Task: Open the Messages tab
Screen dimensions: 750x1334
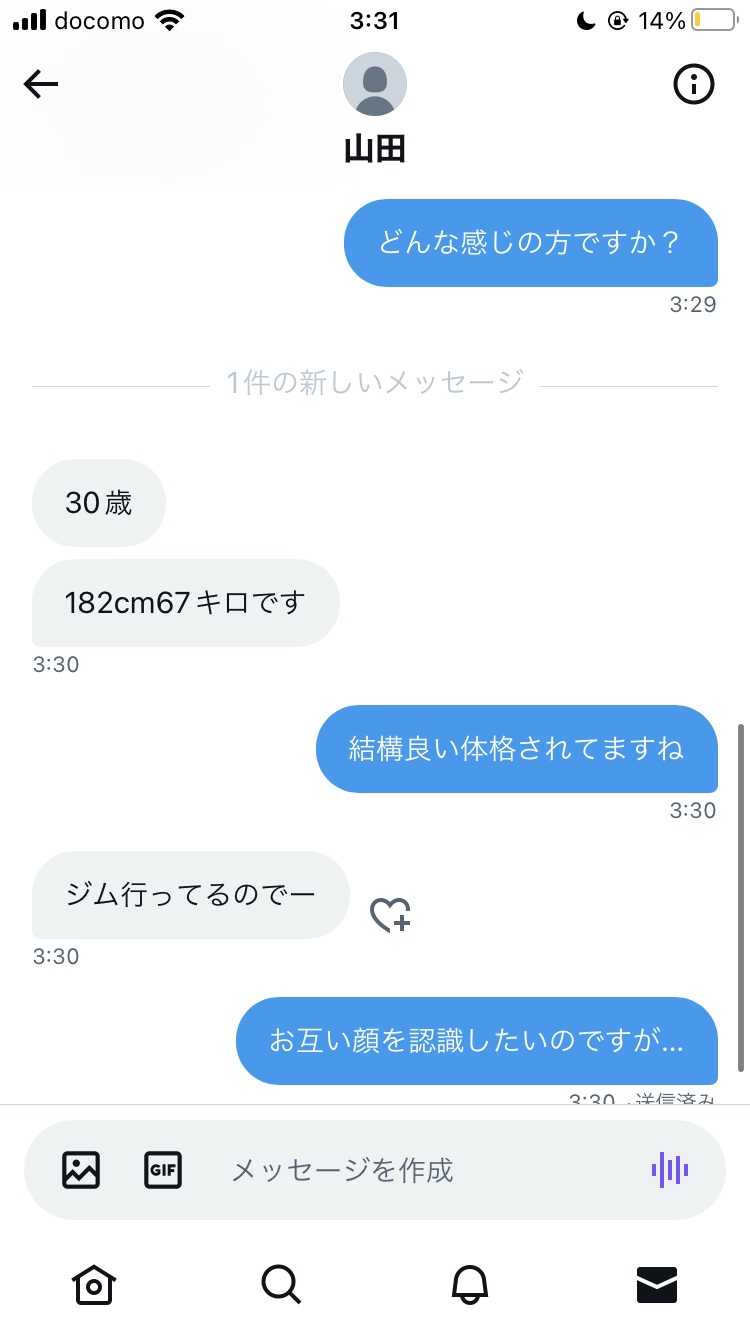Action: tap(657, 1284)
